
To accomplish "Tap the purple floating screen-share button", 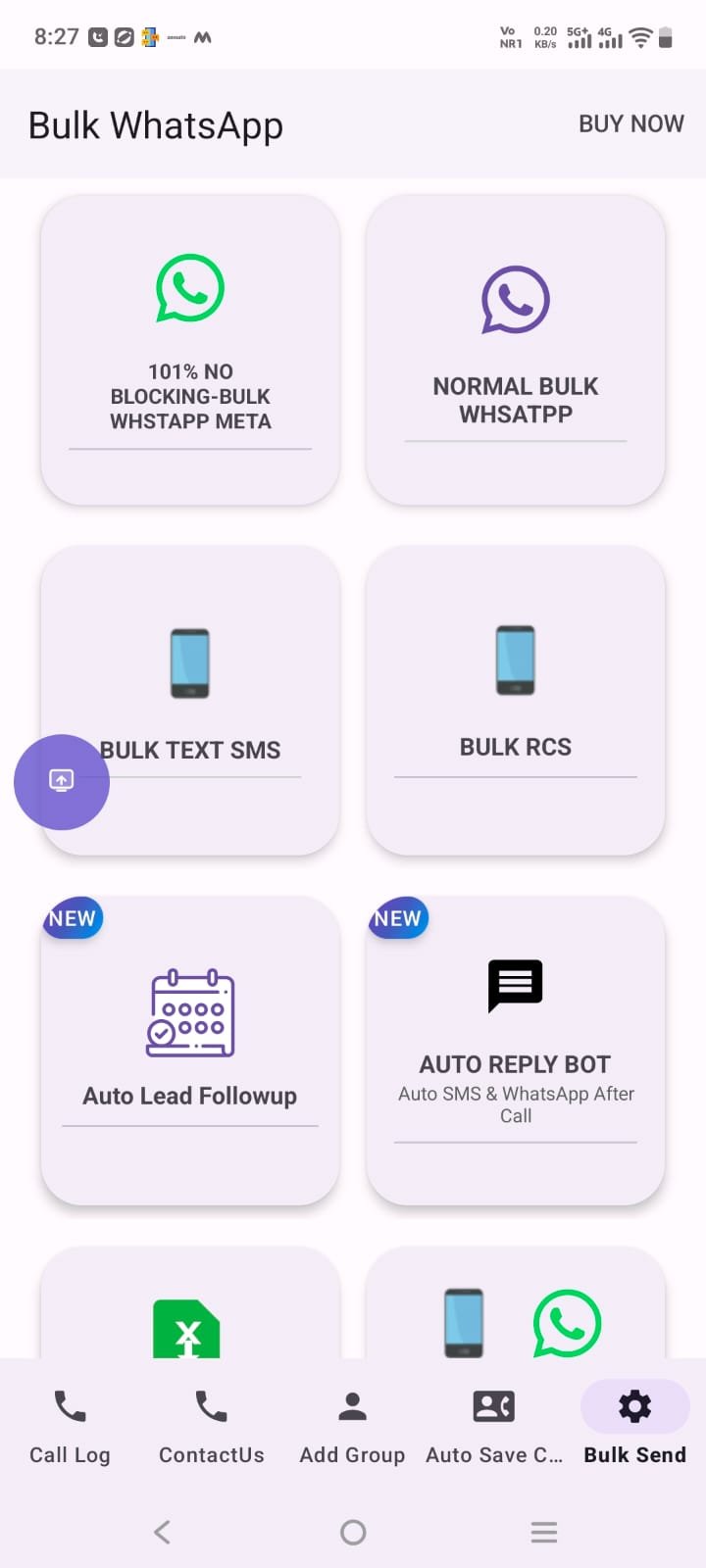I will [x=62, y=781].
